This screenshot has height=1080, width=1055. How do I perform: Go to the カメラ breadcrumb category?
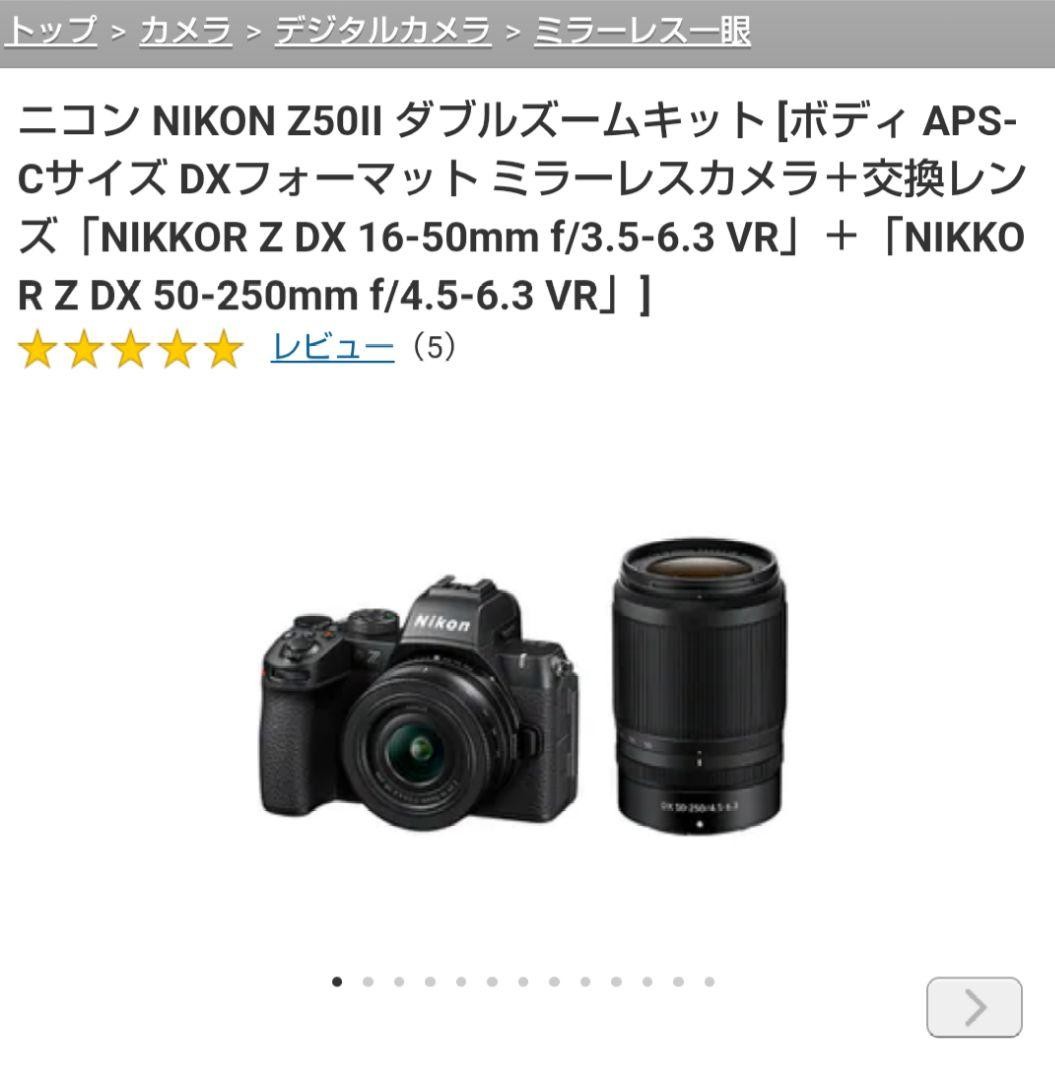pos(185,31)
